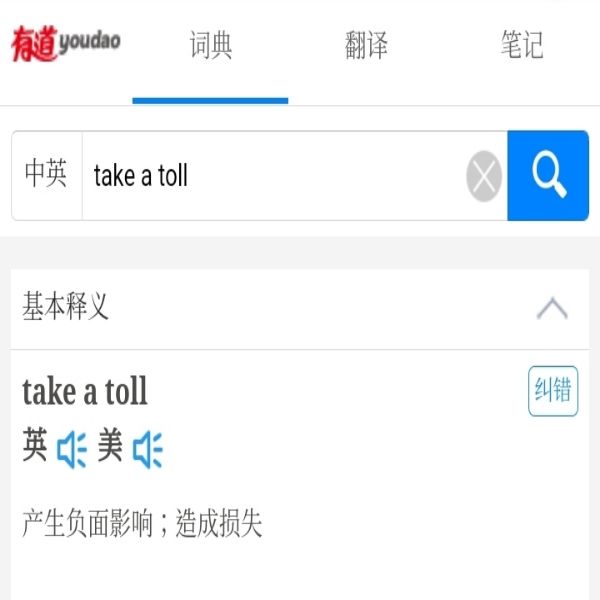Play the American (美) pronunciation
The height and width of the screenshot is (600, 600).
coord(147,448)
